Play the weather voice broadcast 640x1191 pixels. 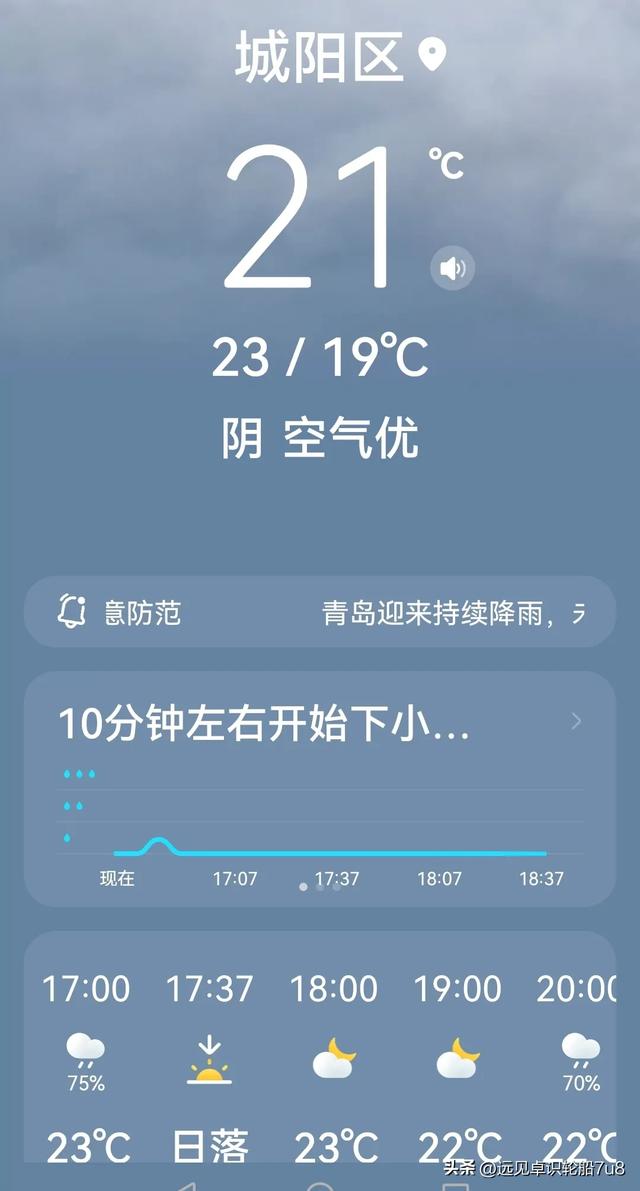tap(452, 268)
